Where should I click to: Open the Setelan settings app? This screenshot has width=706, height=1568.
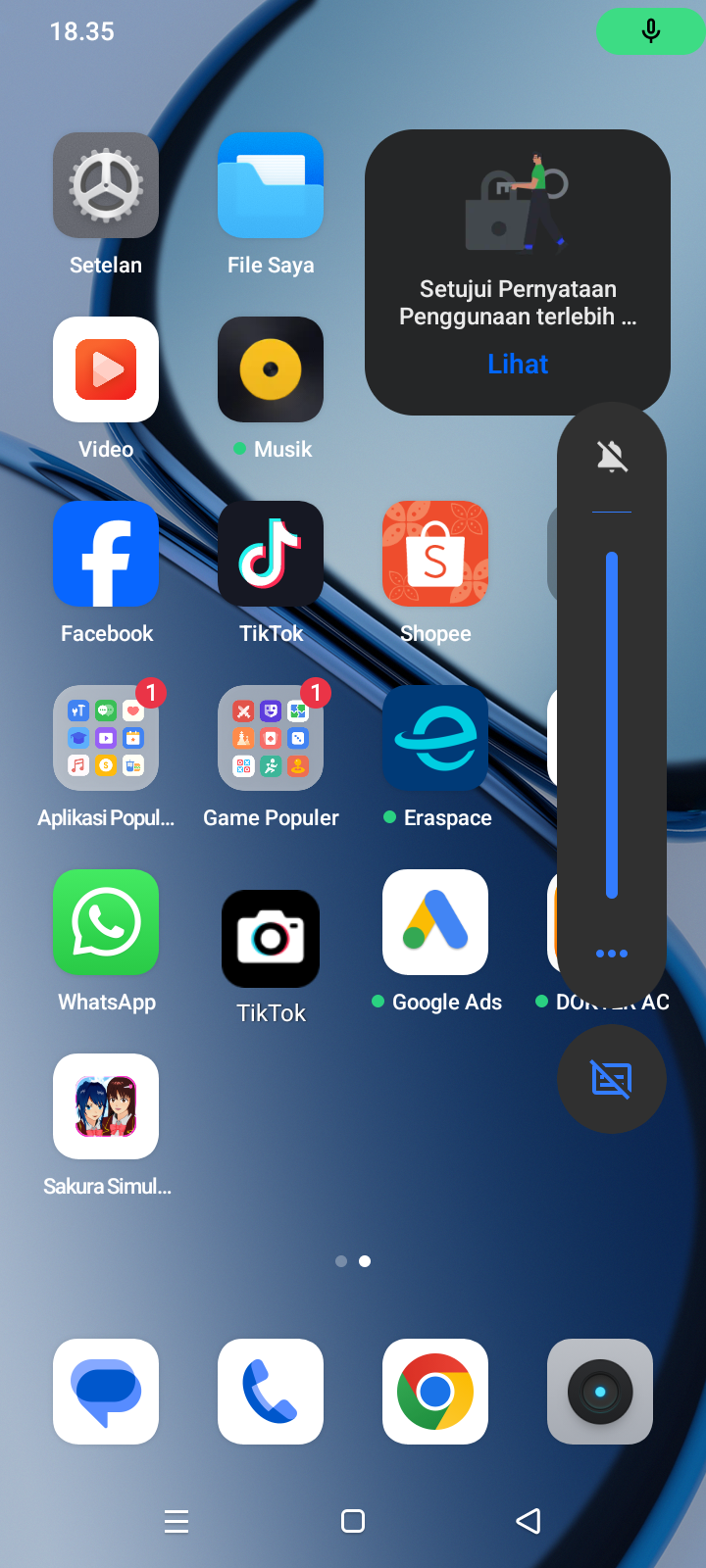pyautogui.click(x=106, y=185)
